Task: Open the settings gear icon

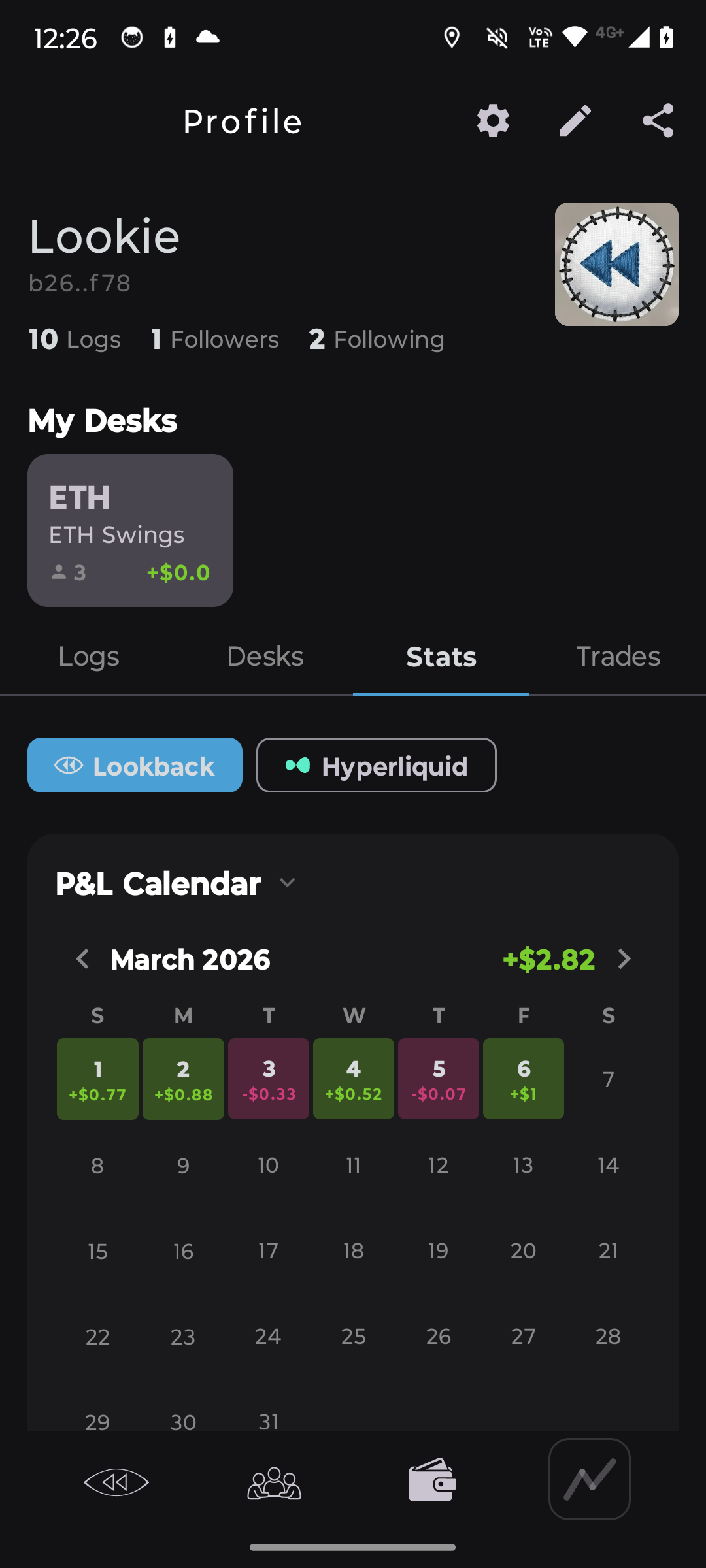Action: [x=493, y=121]
